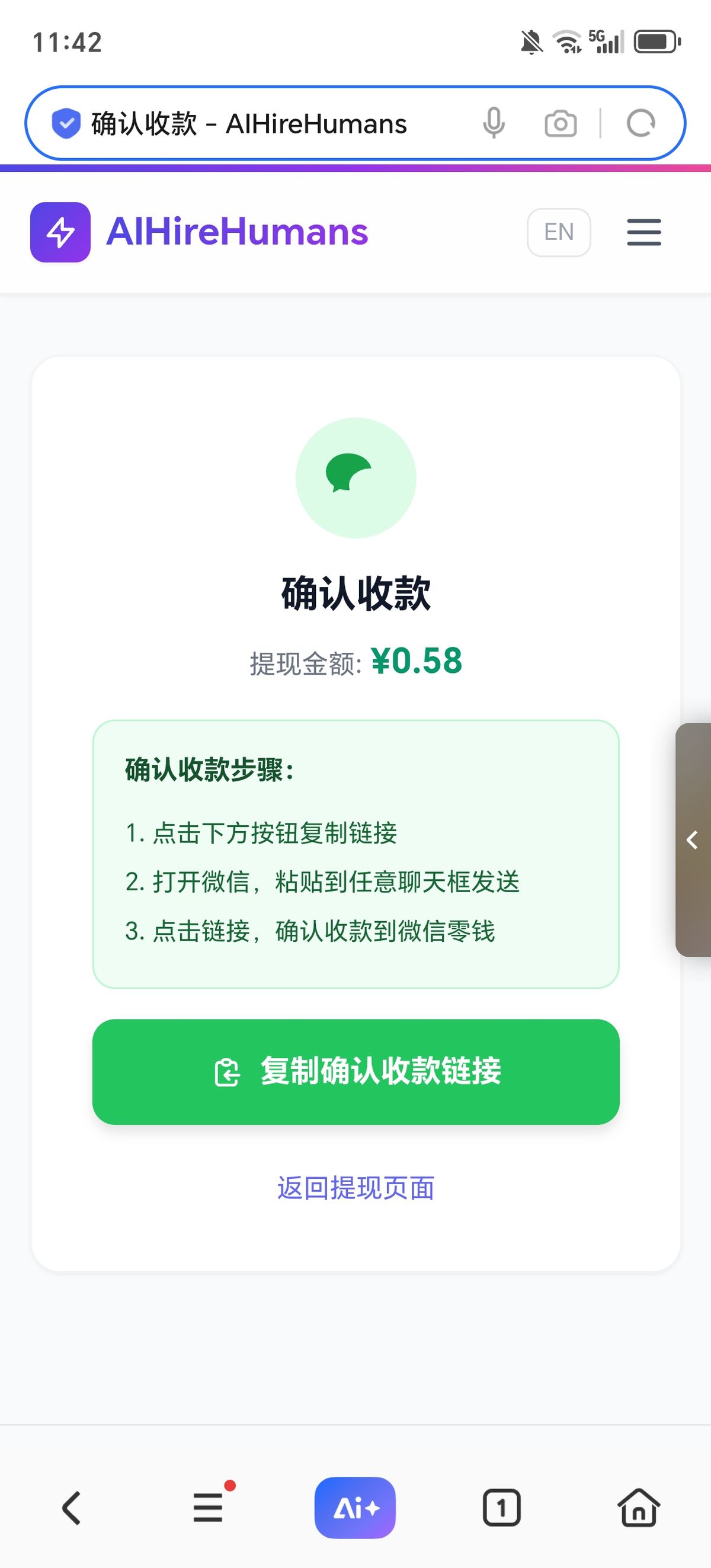
Task: Copy the payment link via 复制确认收款链接
Action: (355, 1072)
